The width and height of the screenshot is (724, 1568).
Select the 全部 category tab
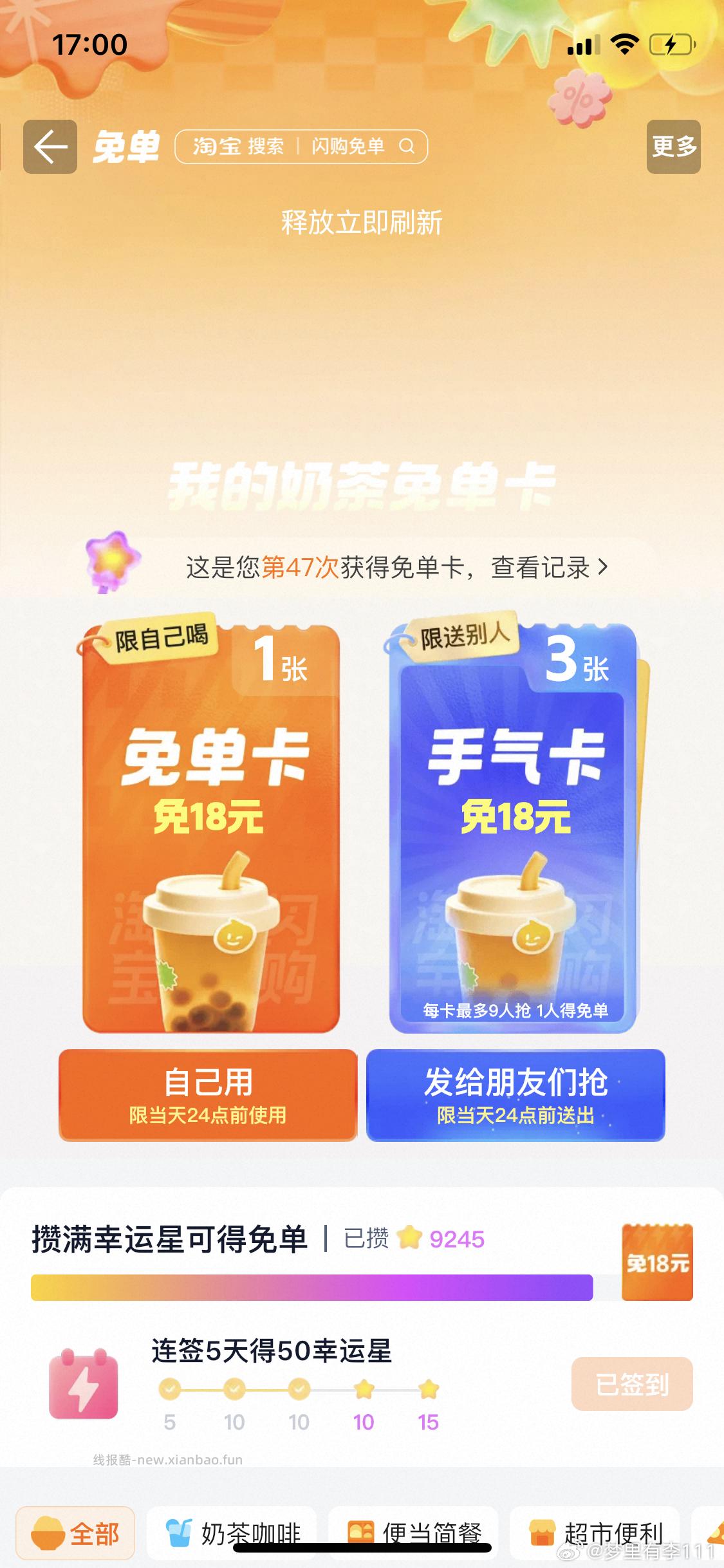(x=76, y=1530)
